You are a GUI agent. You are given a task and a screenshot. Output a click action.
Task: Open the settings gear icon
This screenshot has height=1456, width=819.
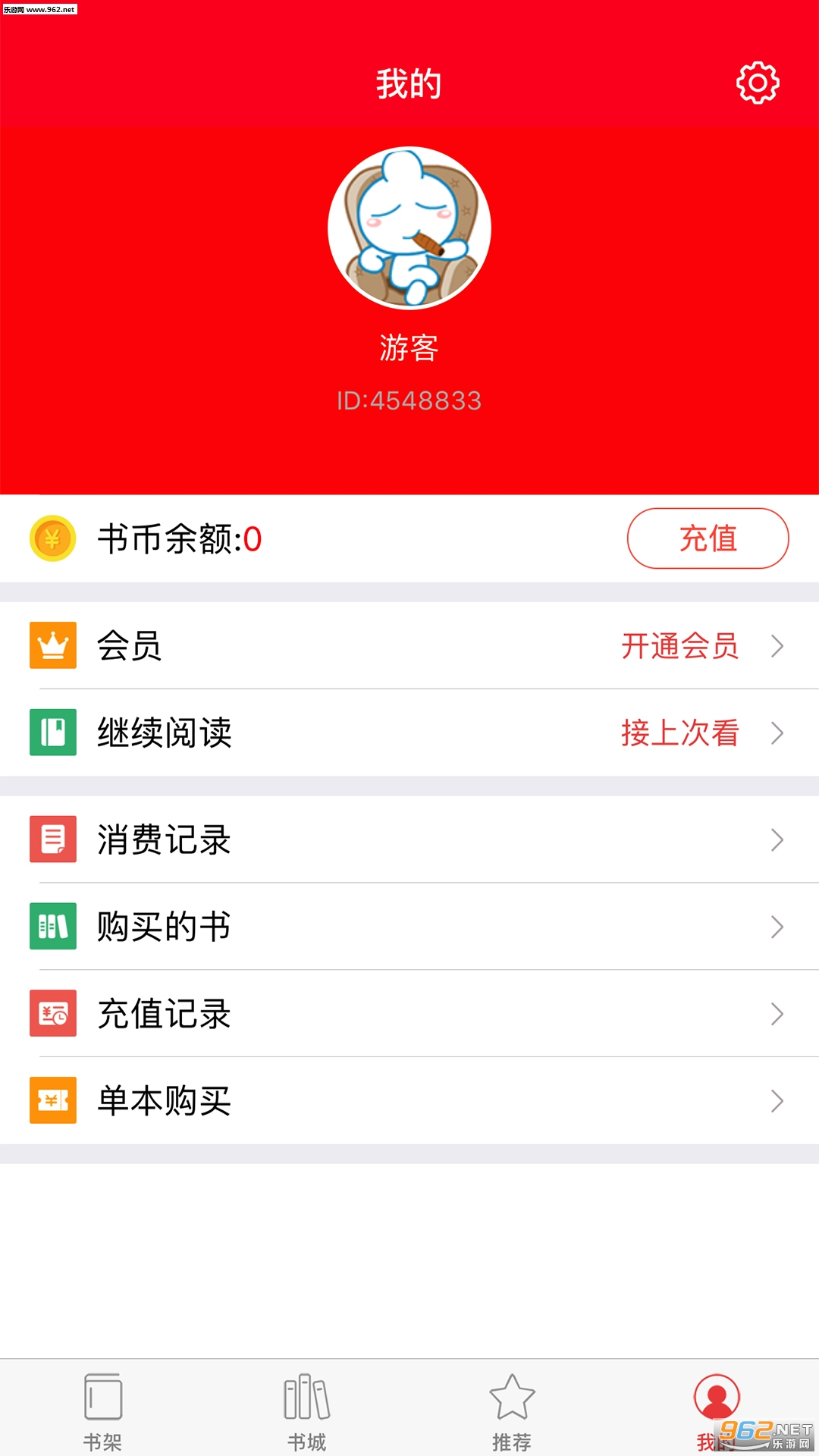[x=758, y=83]
